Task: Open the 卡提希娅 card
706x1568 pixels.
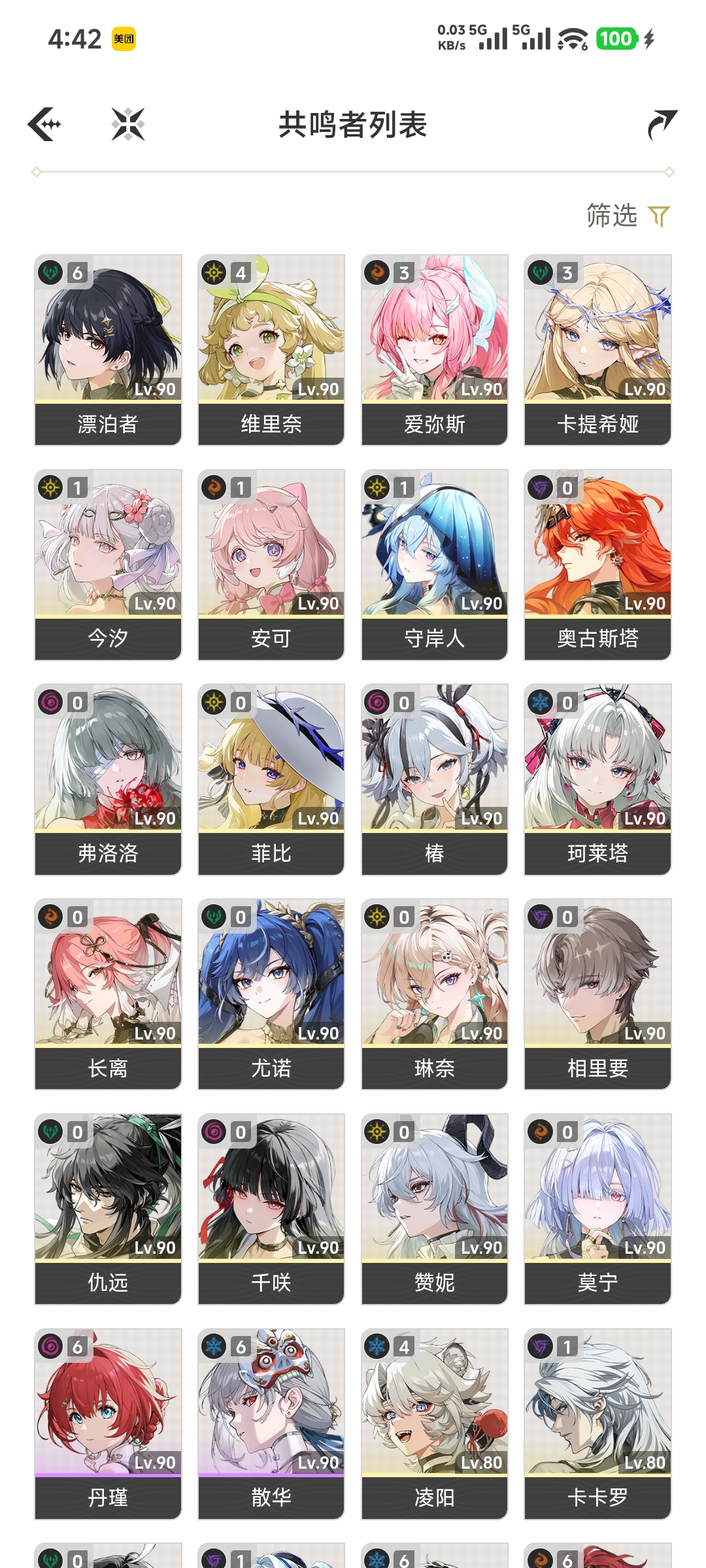Action: click(597, 350)
